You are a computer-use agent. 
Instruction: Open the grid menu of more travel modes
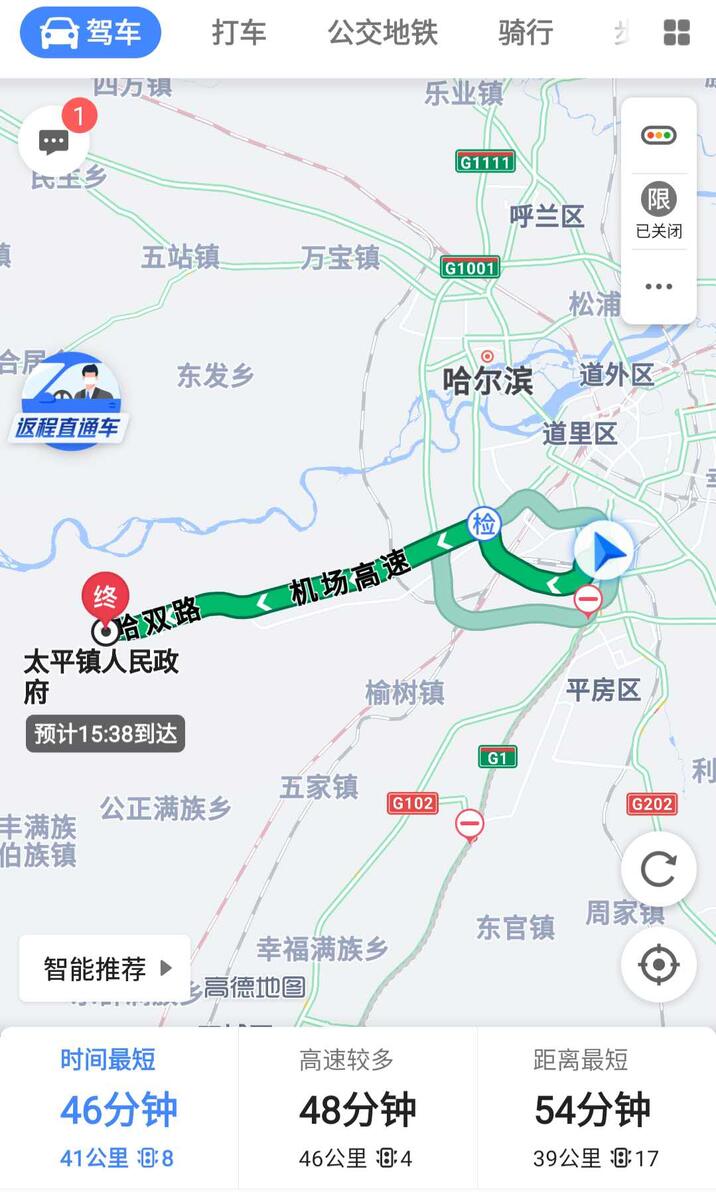click(x=677, y=33)
